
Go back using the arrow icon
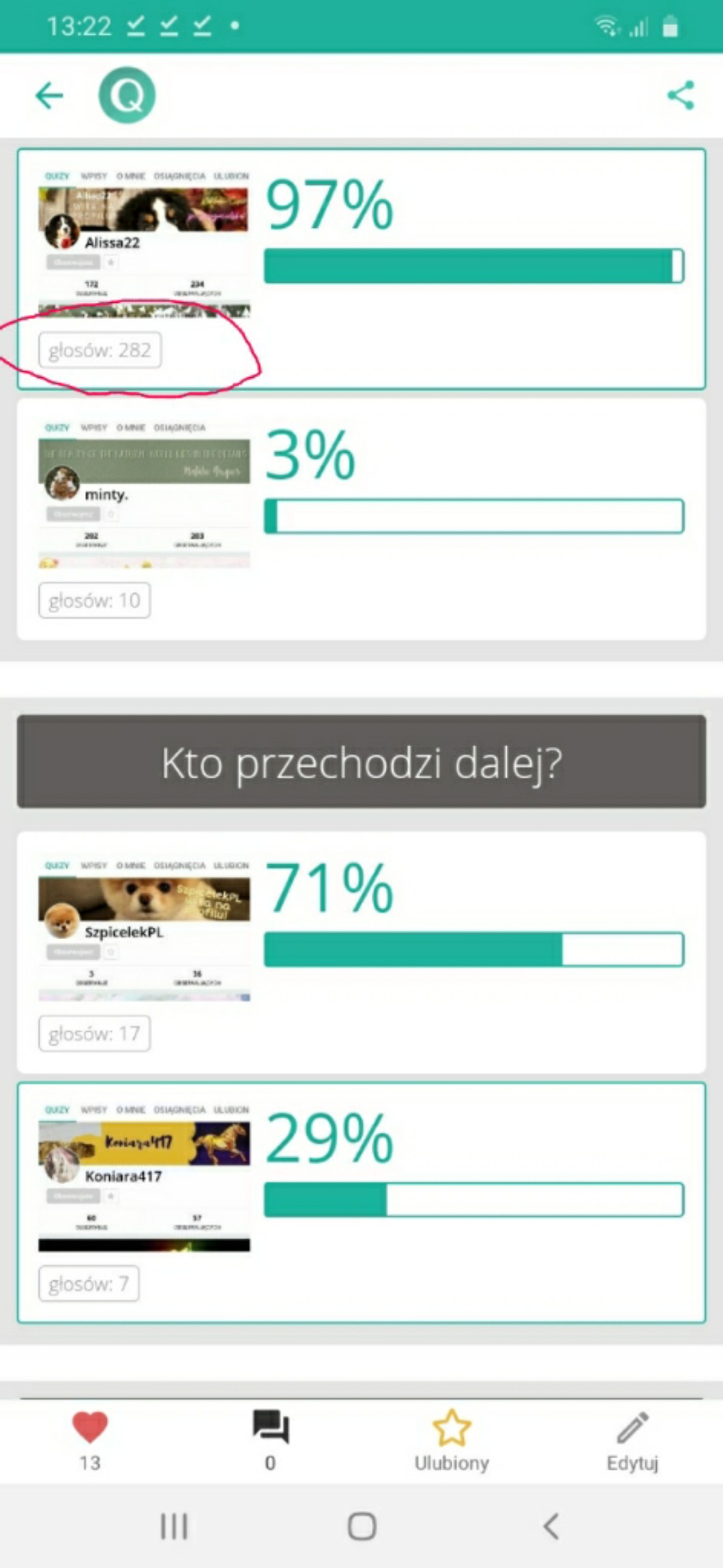pyautogui.click(x=49, y=95)
